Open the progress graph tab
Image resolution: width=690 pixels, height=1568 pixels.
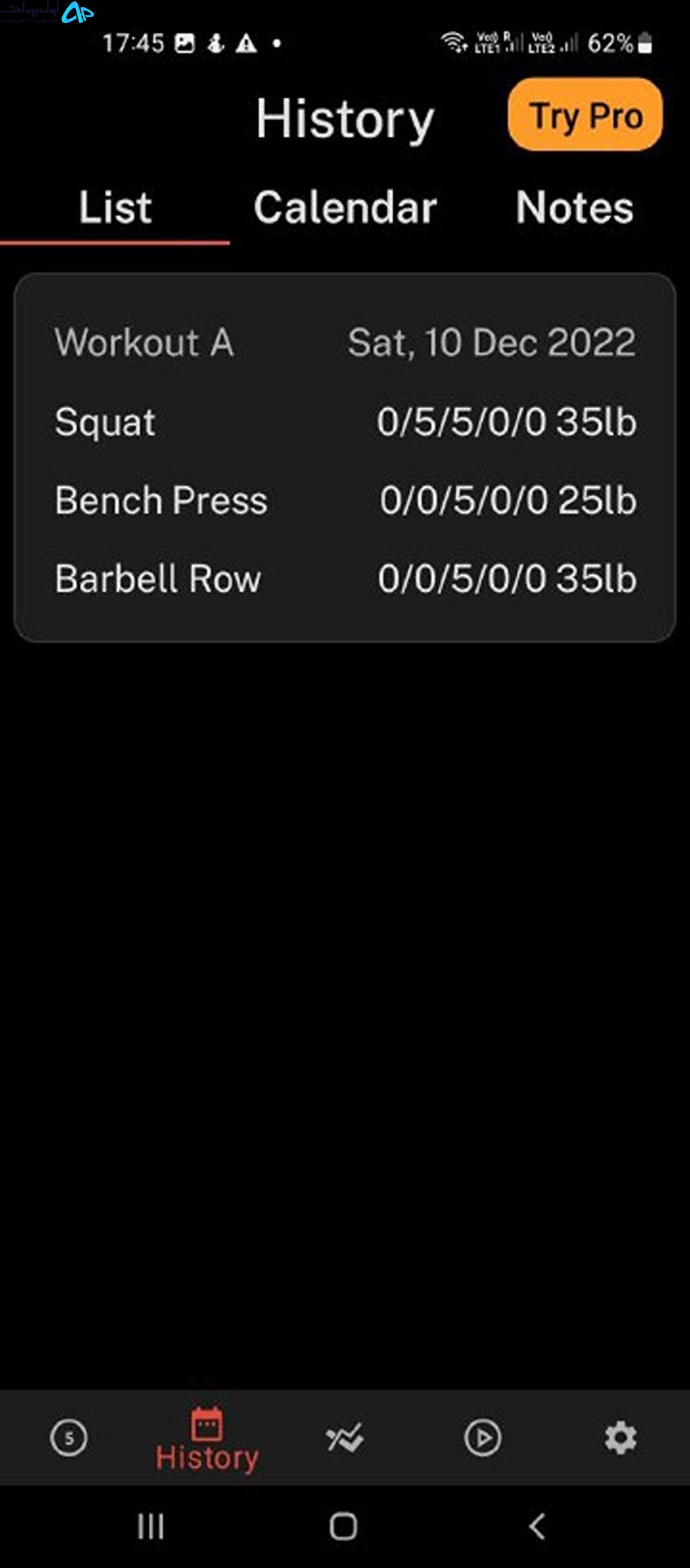click(x=344, y=1438)
